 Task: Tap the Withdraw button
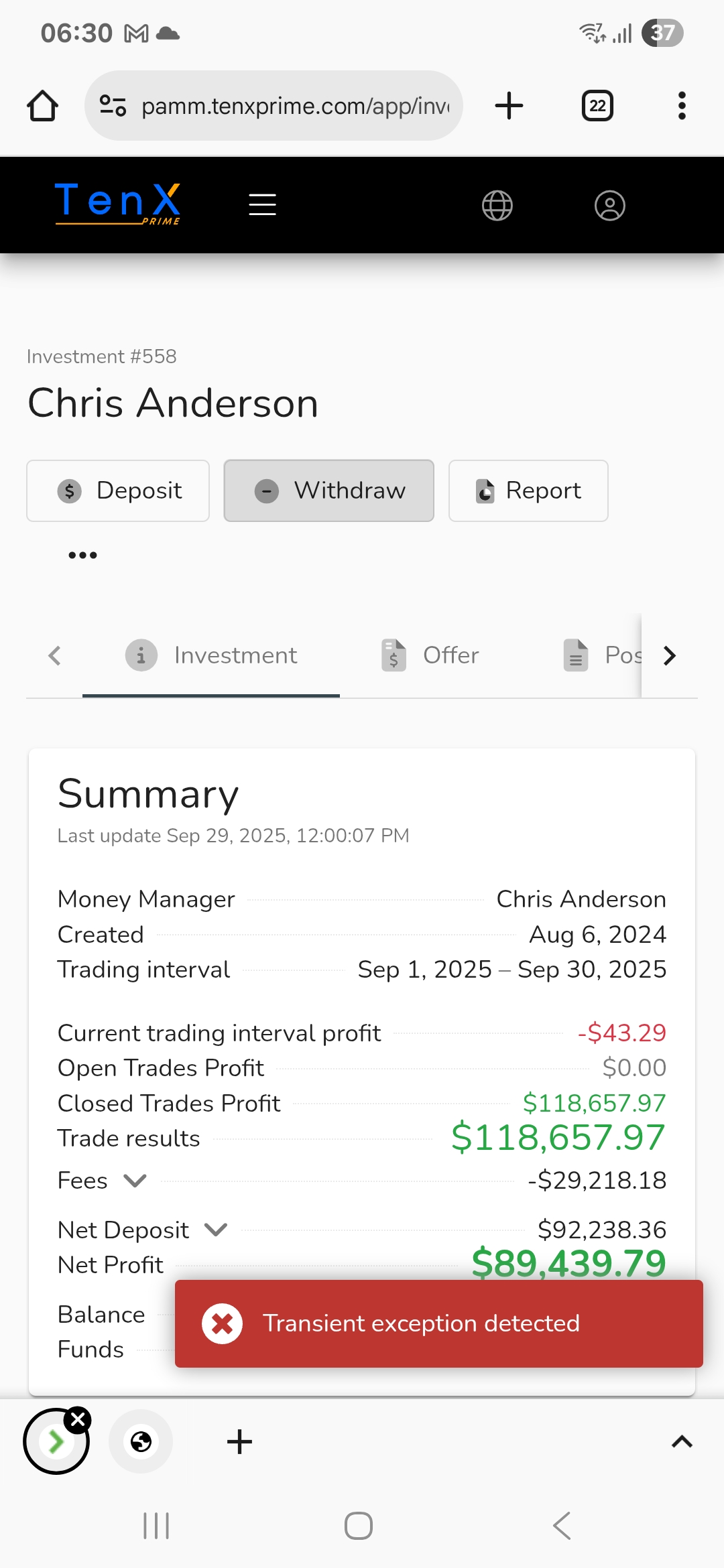point(328,491)
